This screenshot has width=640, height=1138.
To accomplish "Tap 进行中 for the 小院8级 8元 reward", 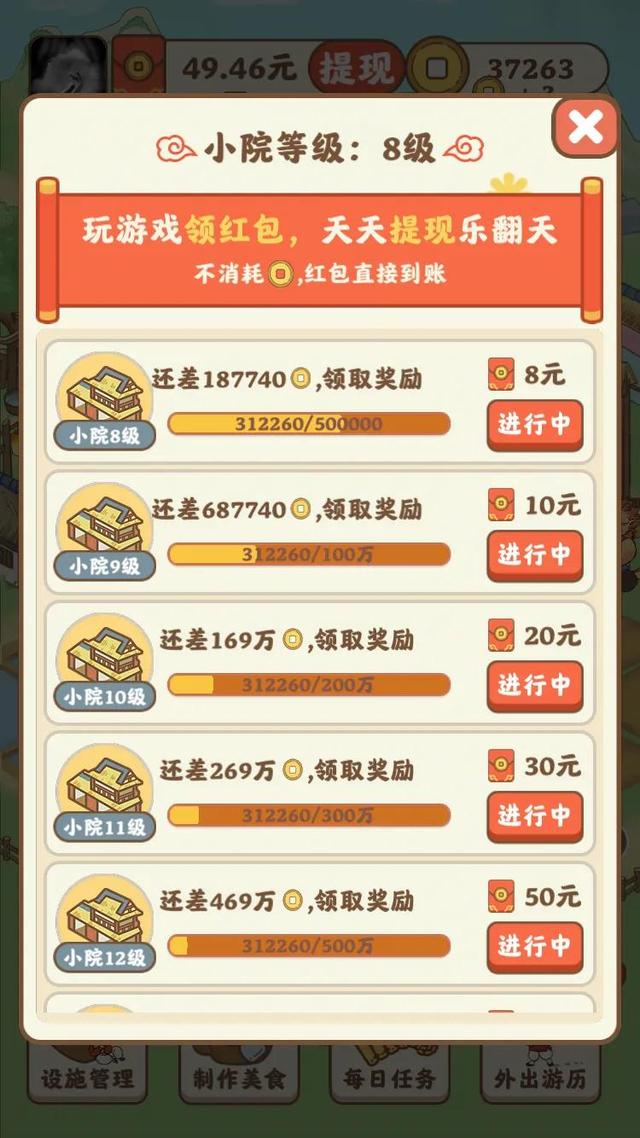I will click(535, 425).
